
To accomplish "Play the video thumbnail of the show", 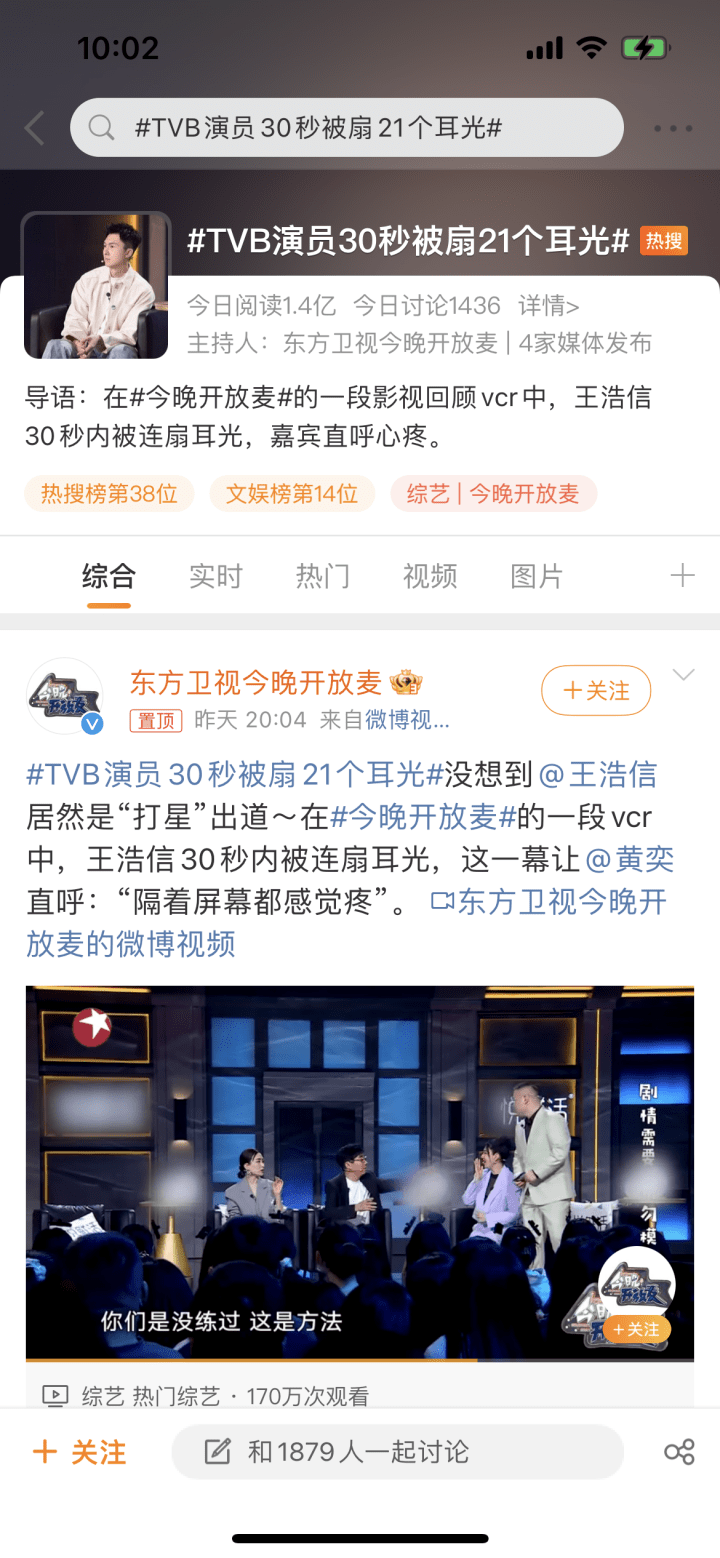I will point(360,1172).
